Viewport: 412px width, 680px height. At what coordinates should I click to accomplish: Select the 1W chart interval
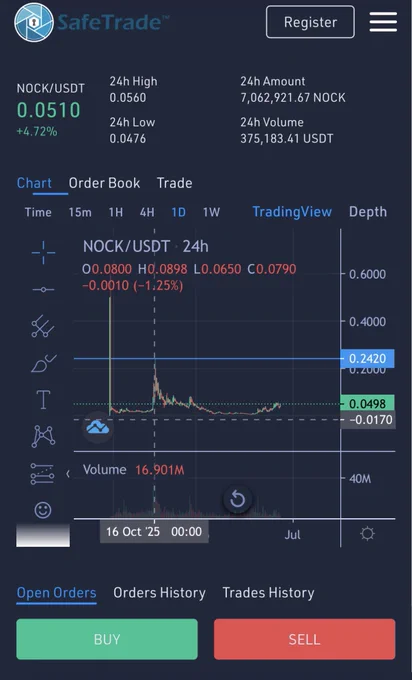coord(211,212)
